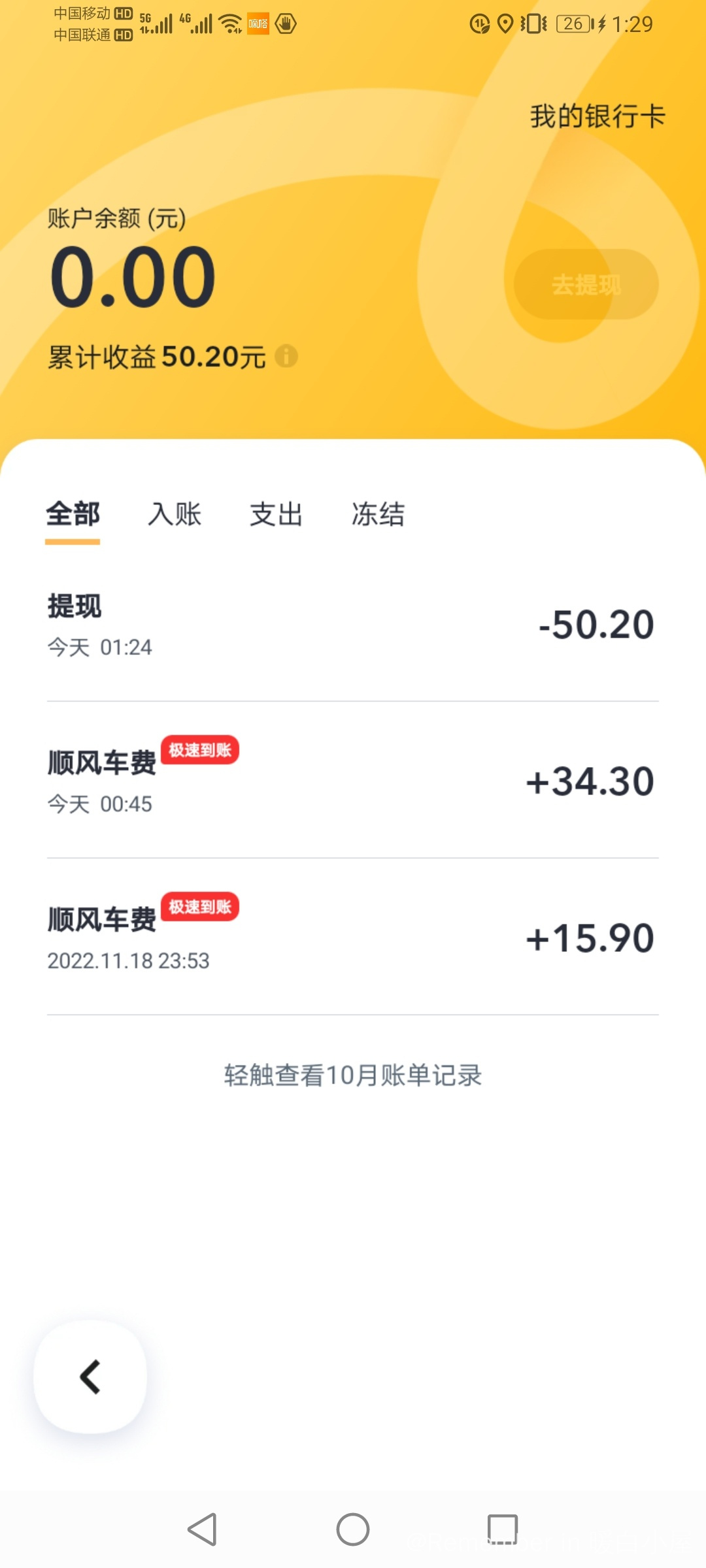Viewport: 706px width, 1568px height.
Task: Open 我的银行卡 link
Action: tap(597, 117)
